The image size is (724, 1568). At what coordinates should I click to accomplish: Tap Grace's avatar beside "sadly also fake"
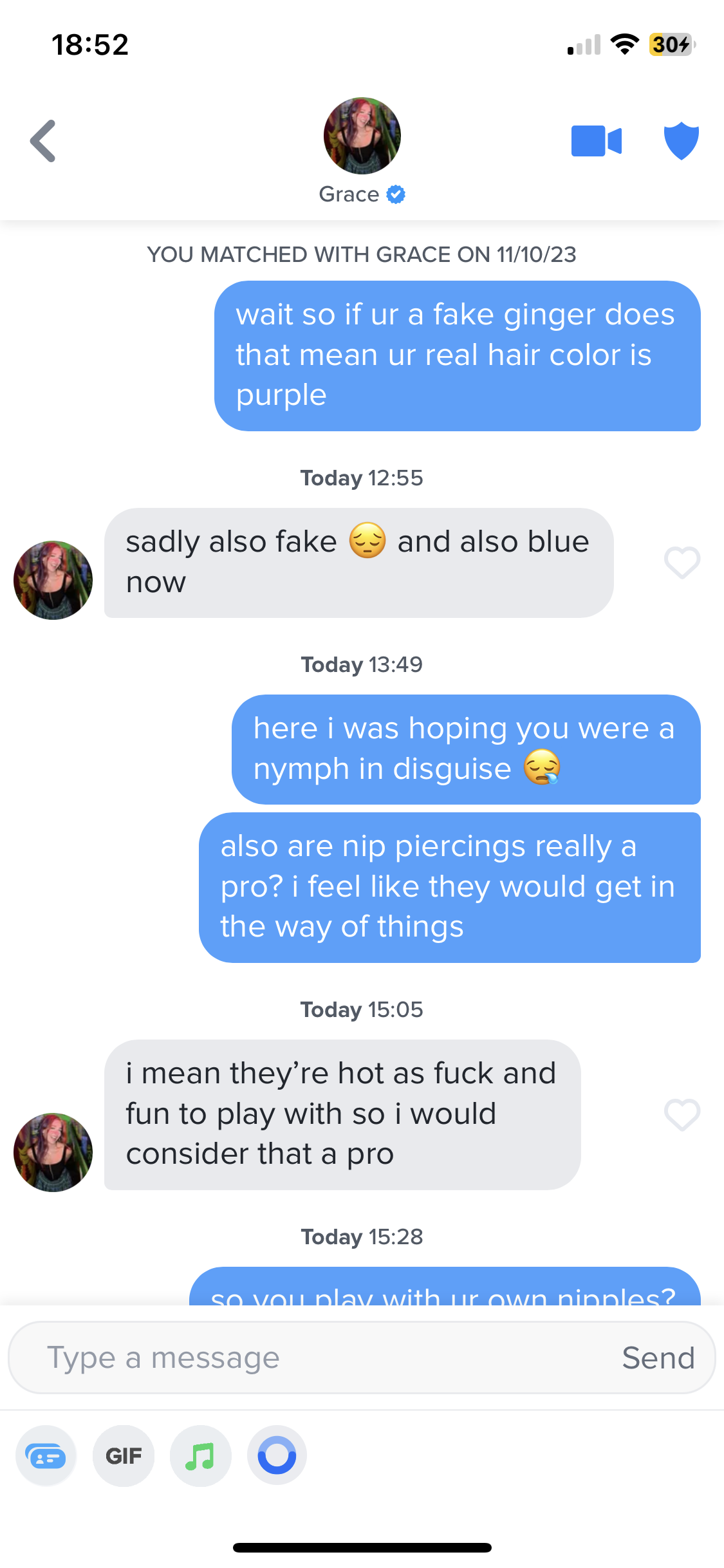53,580
